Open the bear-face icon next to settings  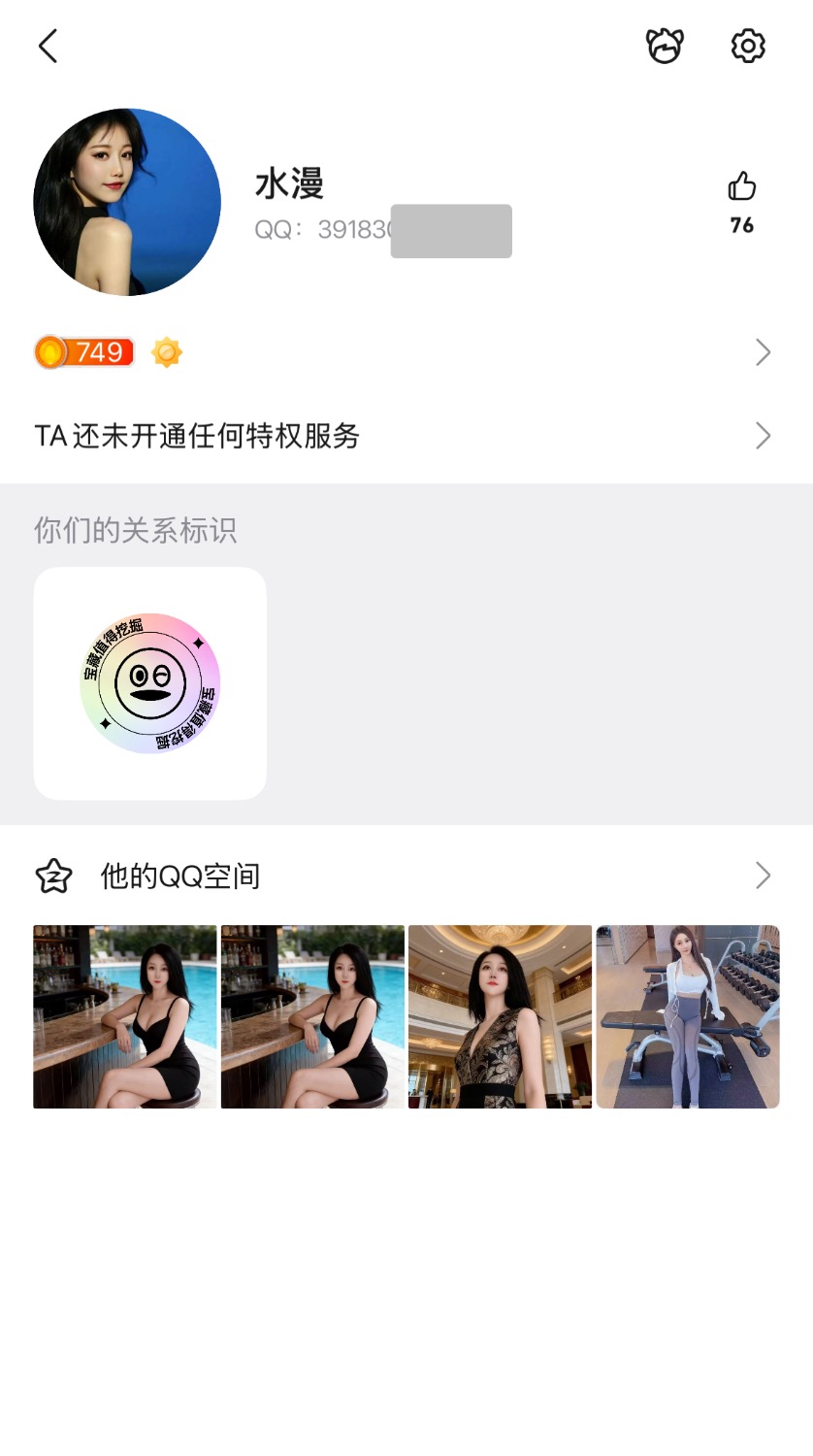[665, 46]
